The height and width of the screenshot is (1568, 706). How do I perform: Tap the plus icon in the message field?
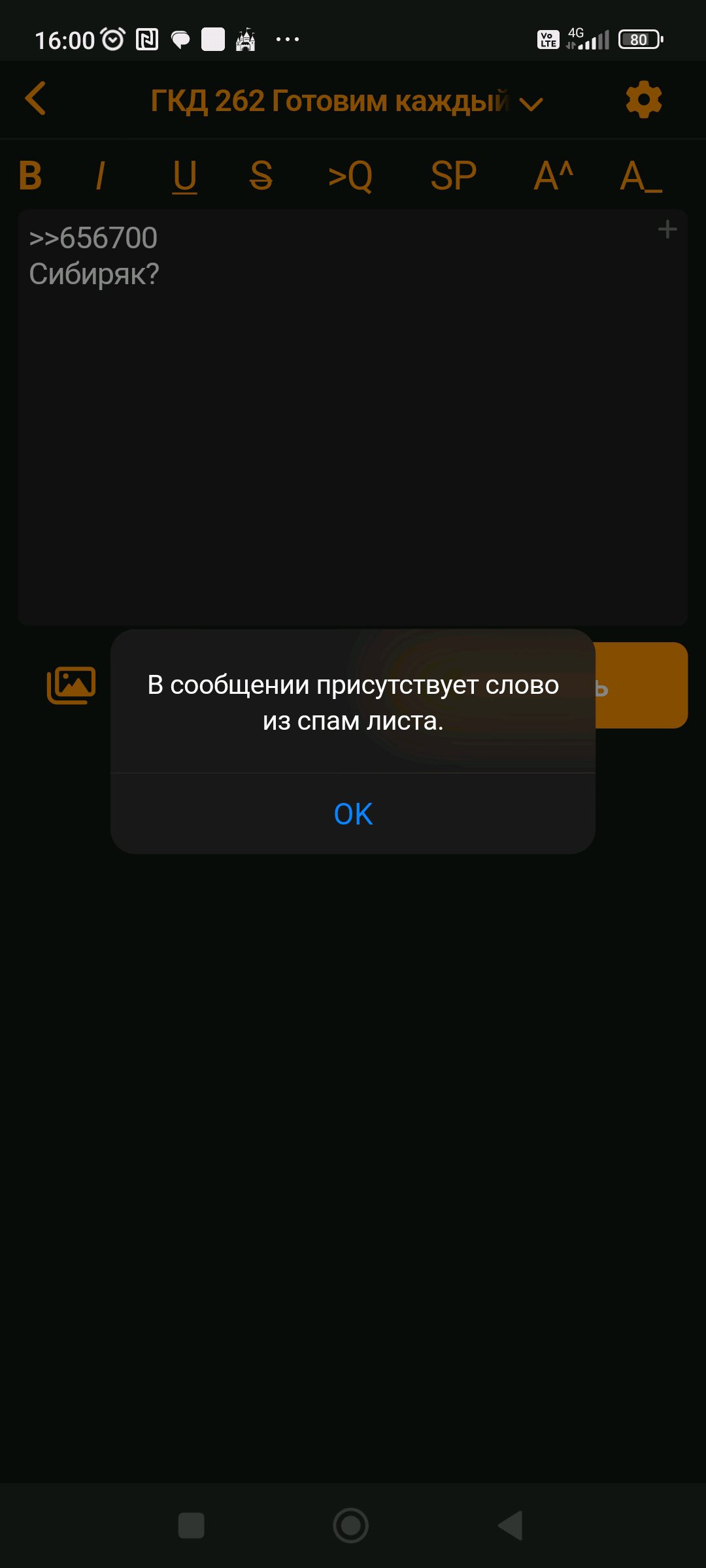point(667,229)
